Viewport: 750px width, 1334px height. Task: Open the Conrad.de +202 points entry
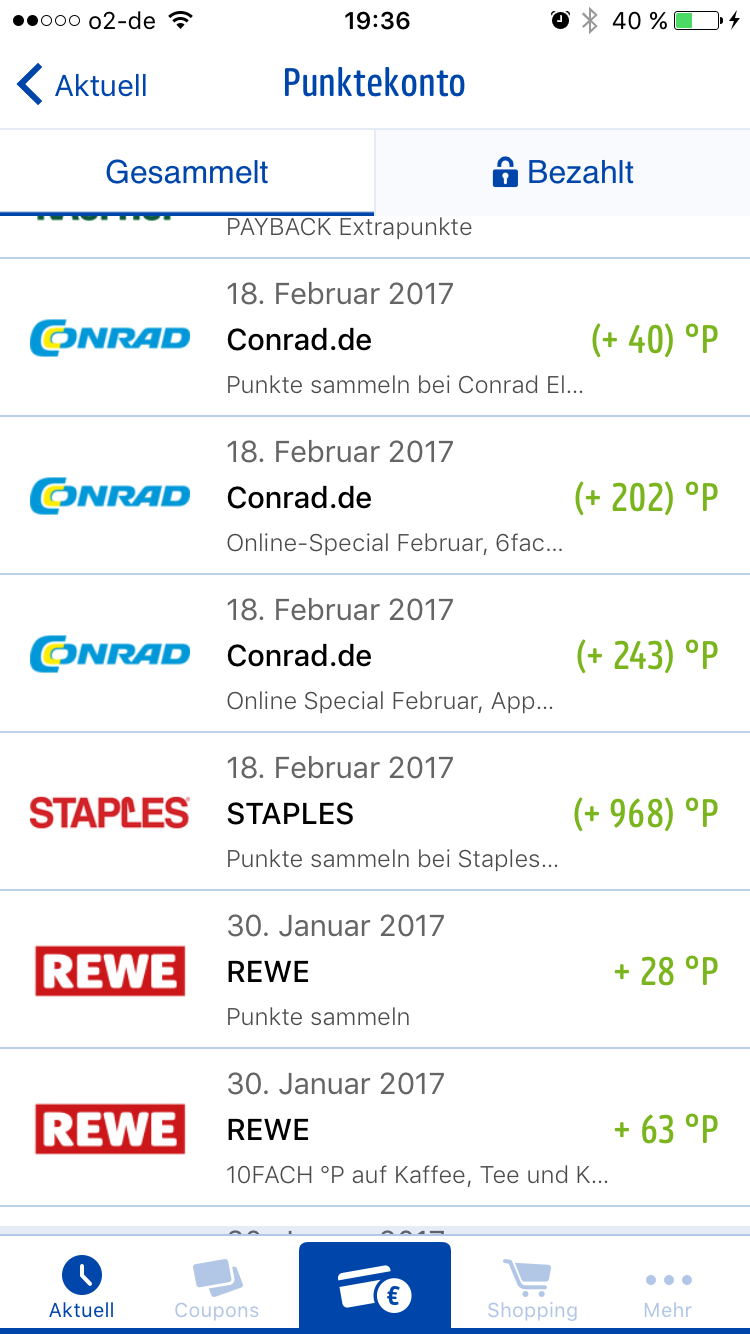tap(375, 496)
